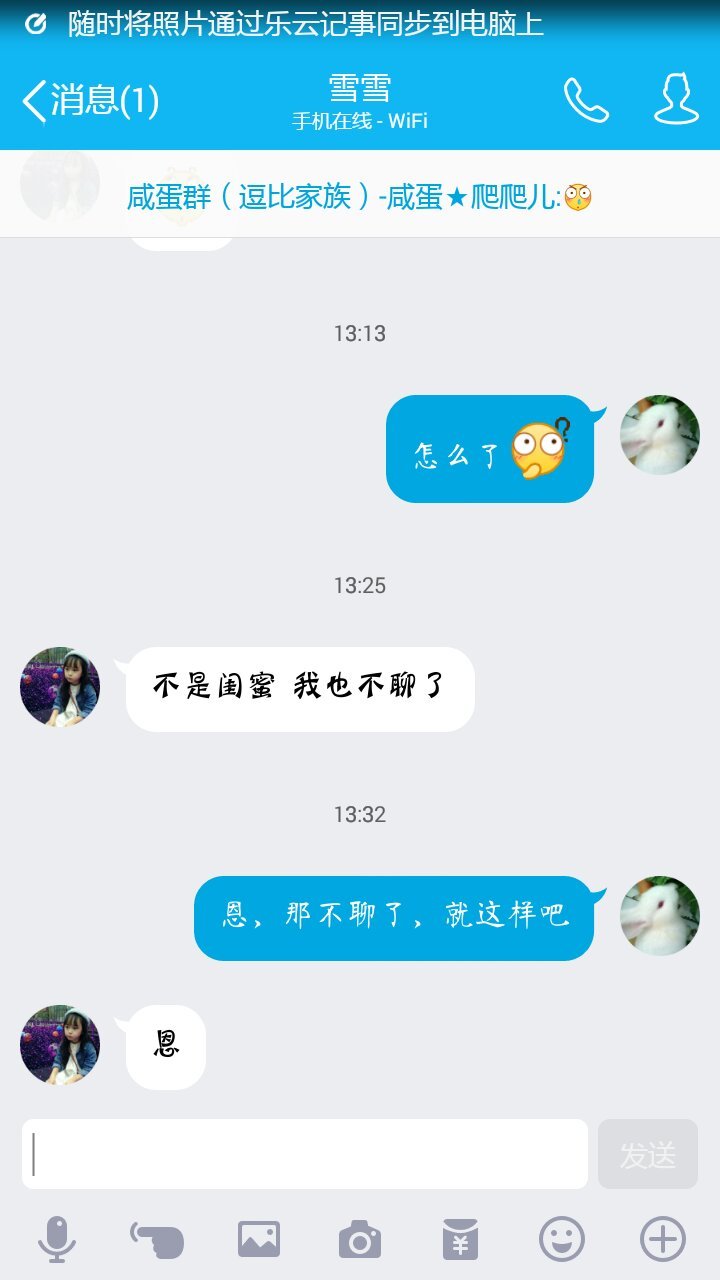
Task: Open the camera to take a photo
Action: pyautogui.click(x=360, y=1240)
